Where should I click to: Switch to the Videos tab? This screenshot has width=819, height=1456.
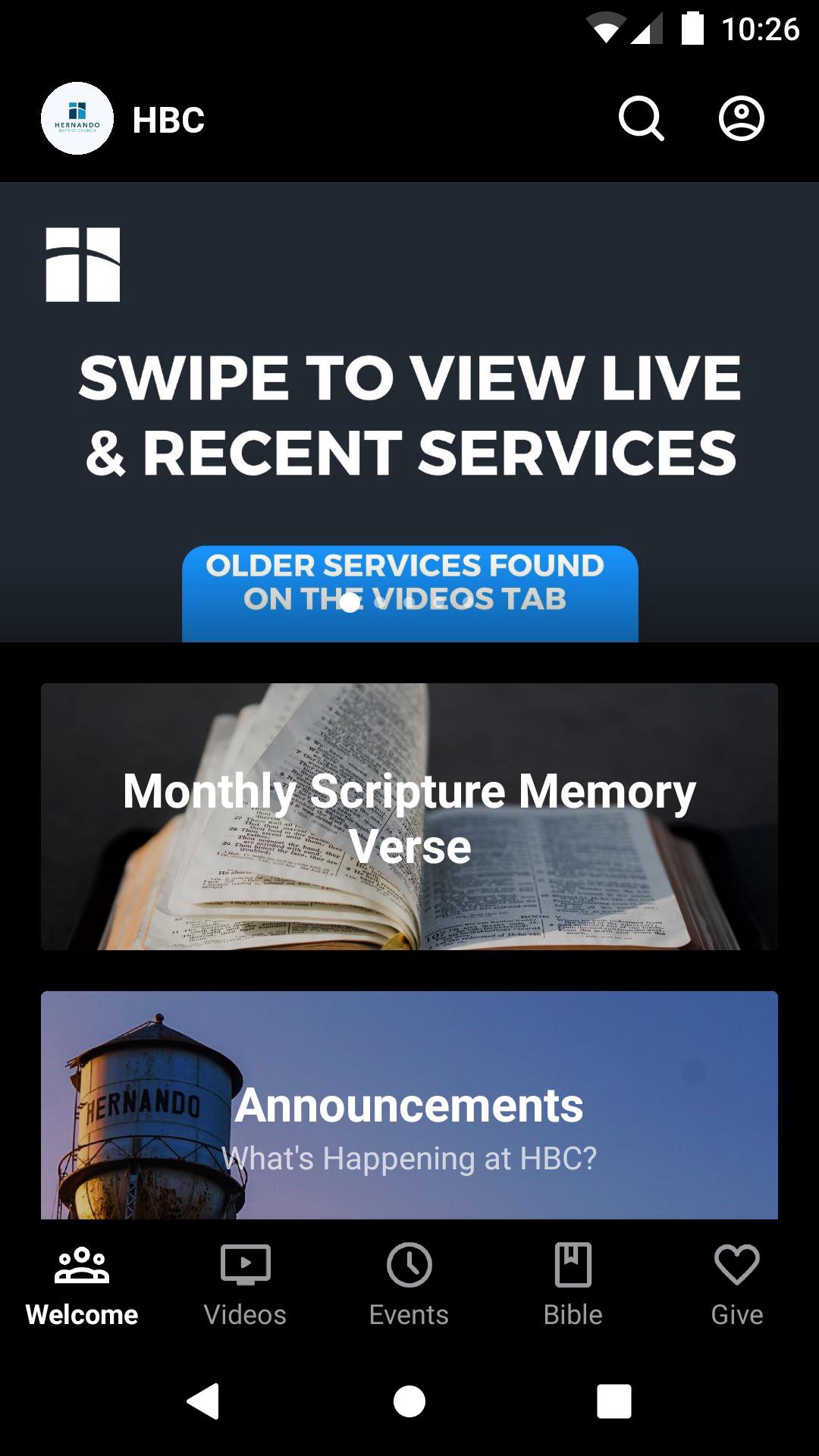click(245, 1282)
